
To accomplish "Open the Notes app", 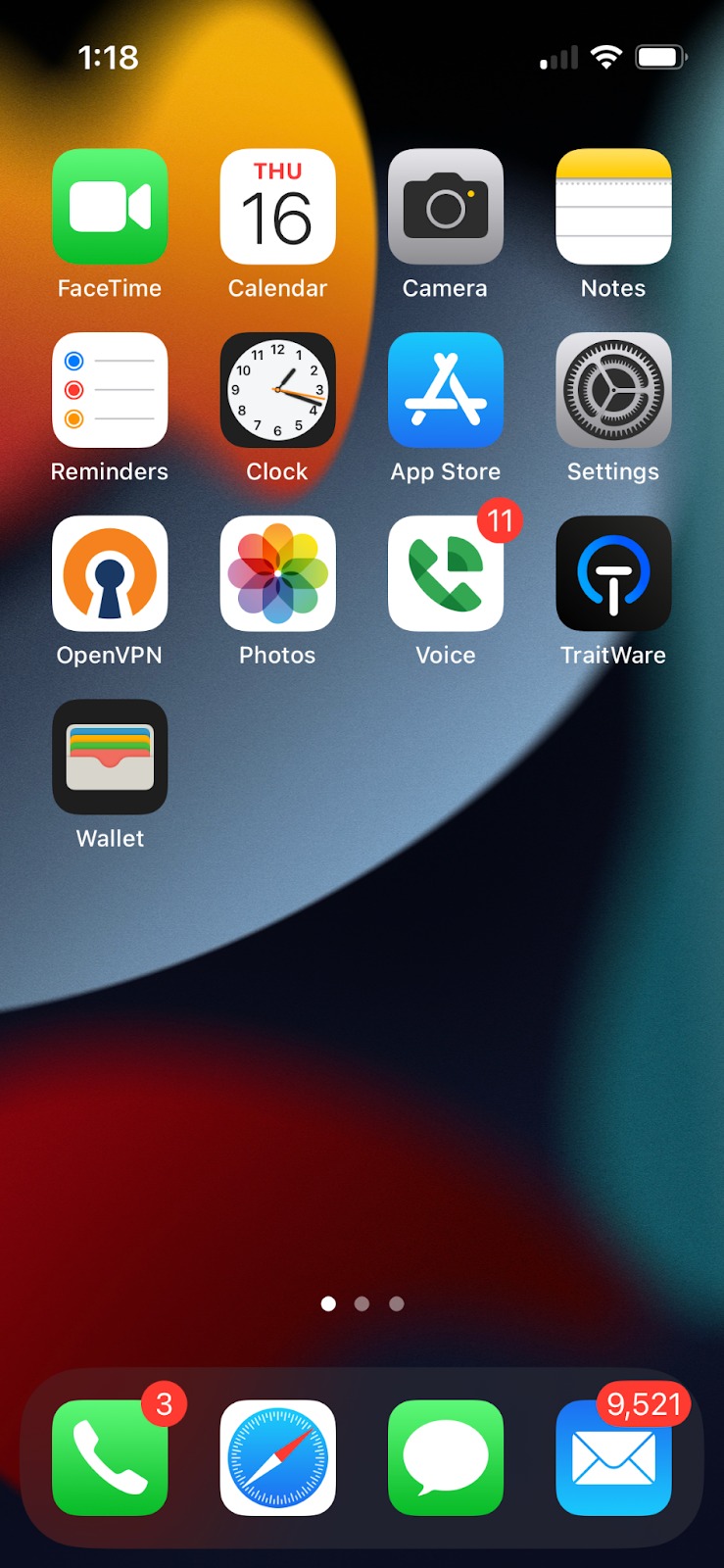I will pos(613,207).
